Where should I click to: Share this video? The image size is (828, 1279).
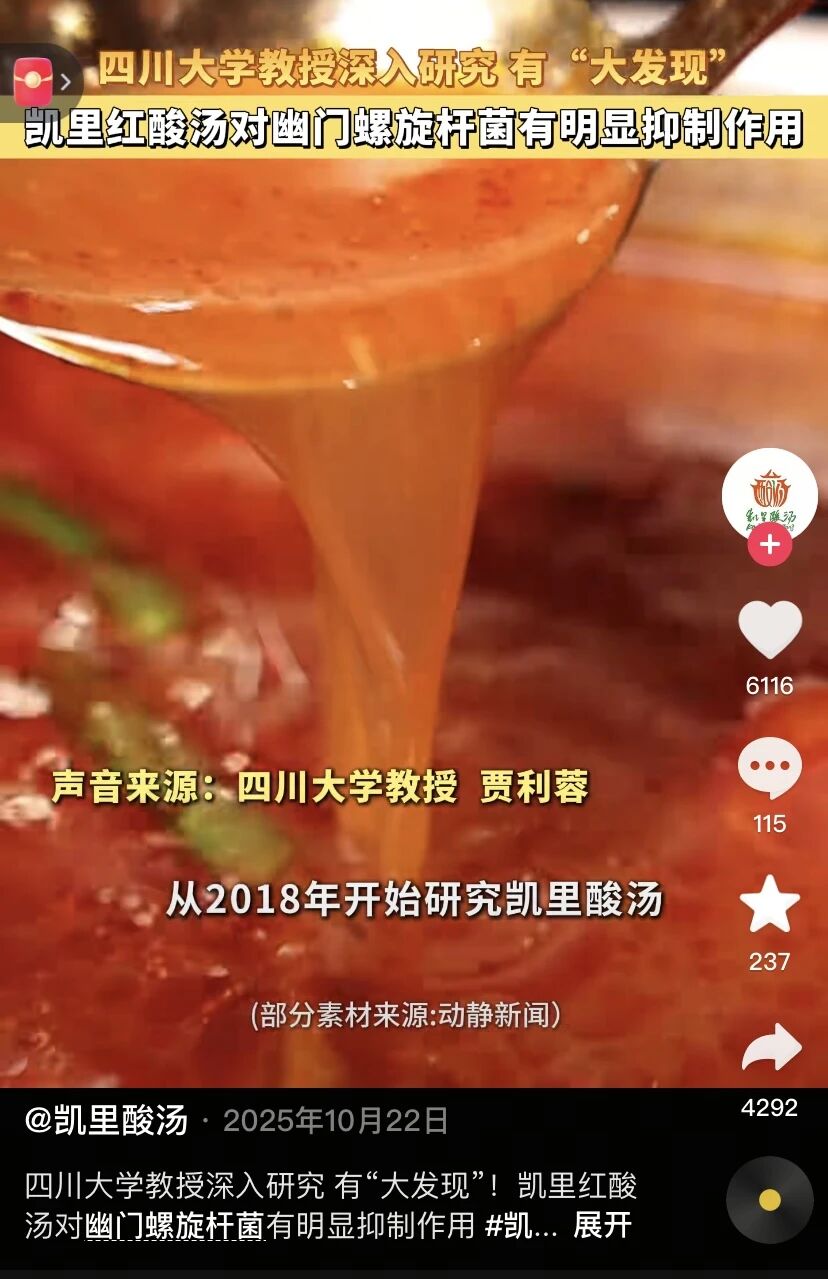tap(771, 1050)
